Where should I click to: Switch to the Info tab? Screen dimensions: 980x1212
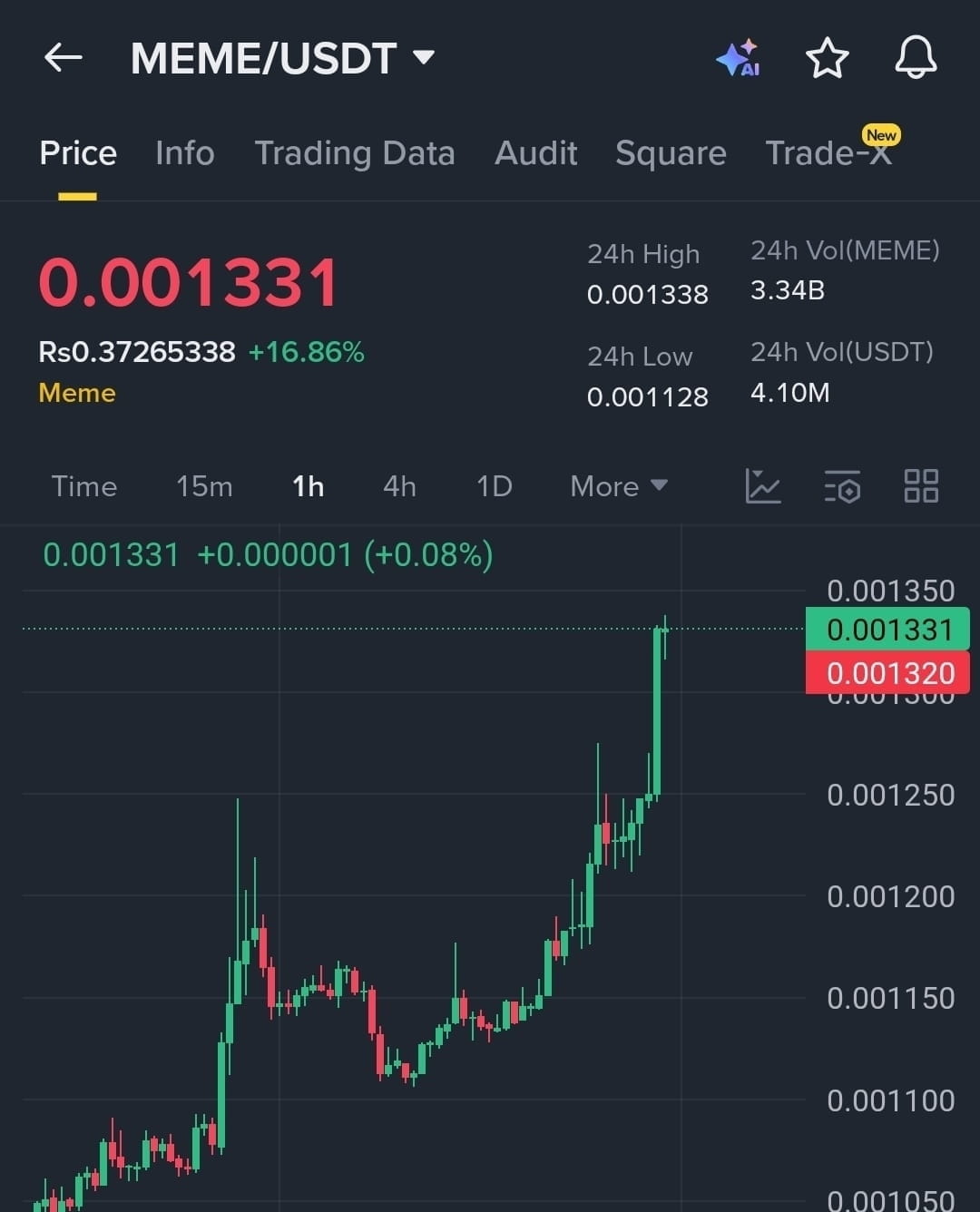pos(184,153)
